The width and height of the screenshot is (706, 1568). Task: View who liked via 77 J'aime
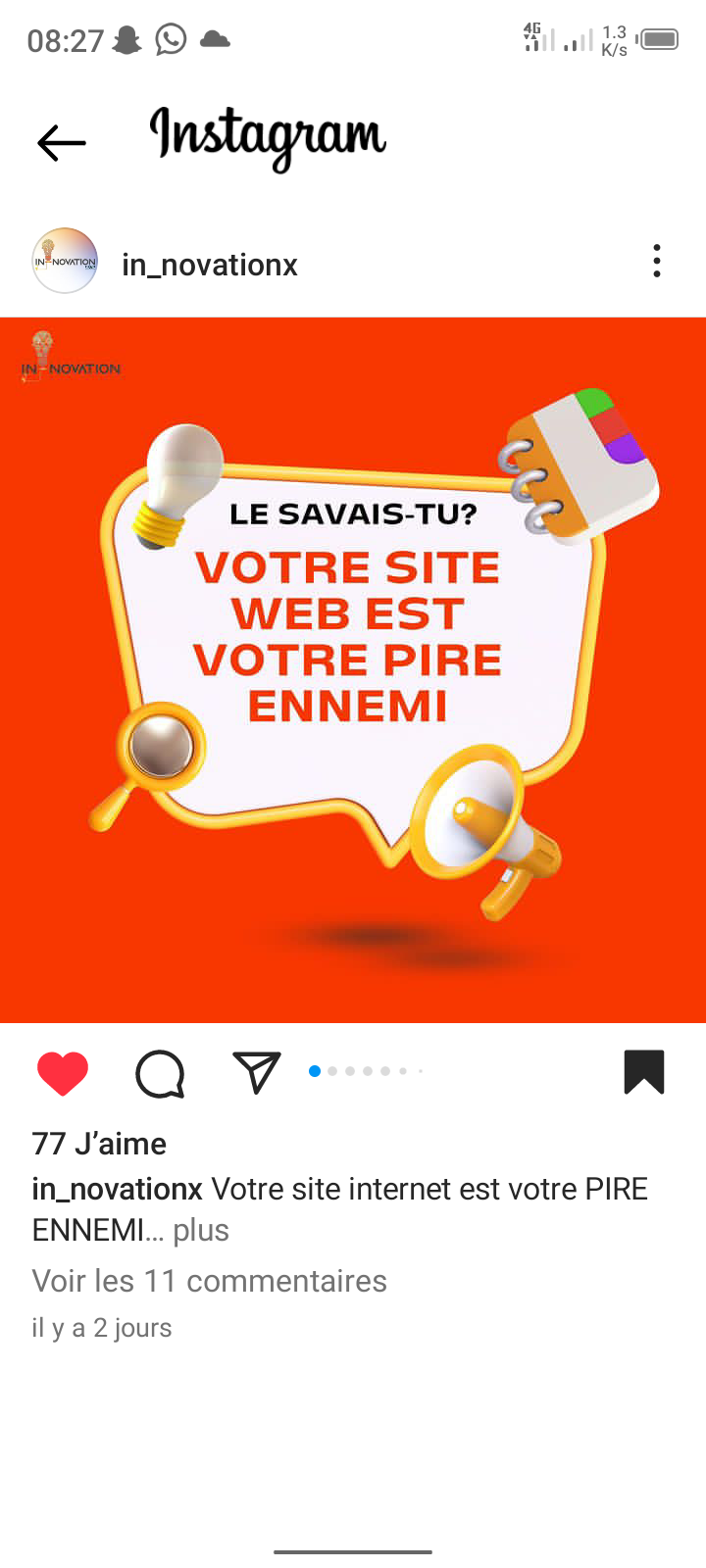[x=99, y=1144]
